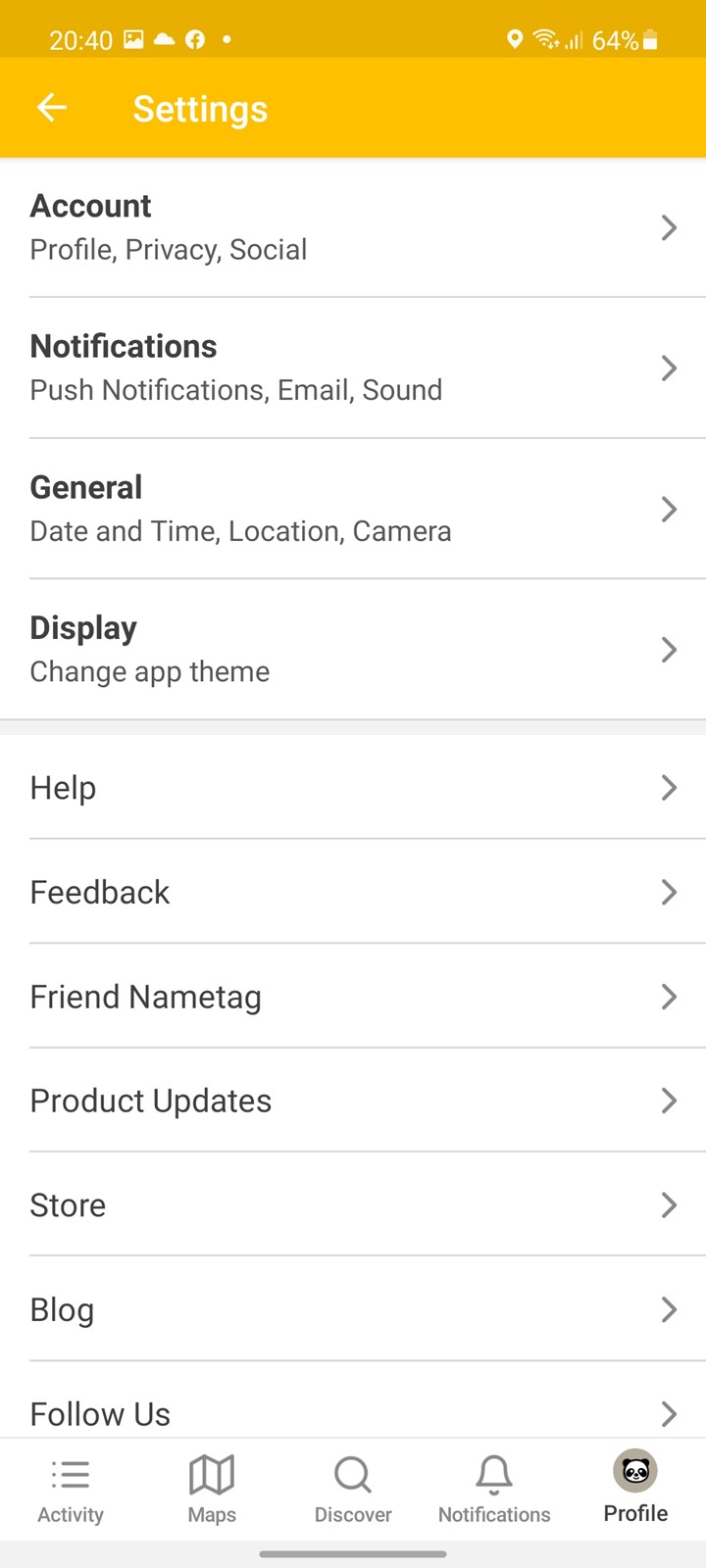This screenshot has width=706, height=1568.
Task: Open the Blog
Action: point(353,1309)
